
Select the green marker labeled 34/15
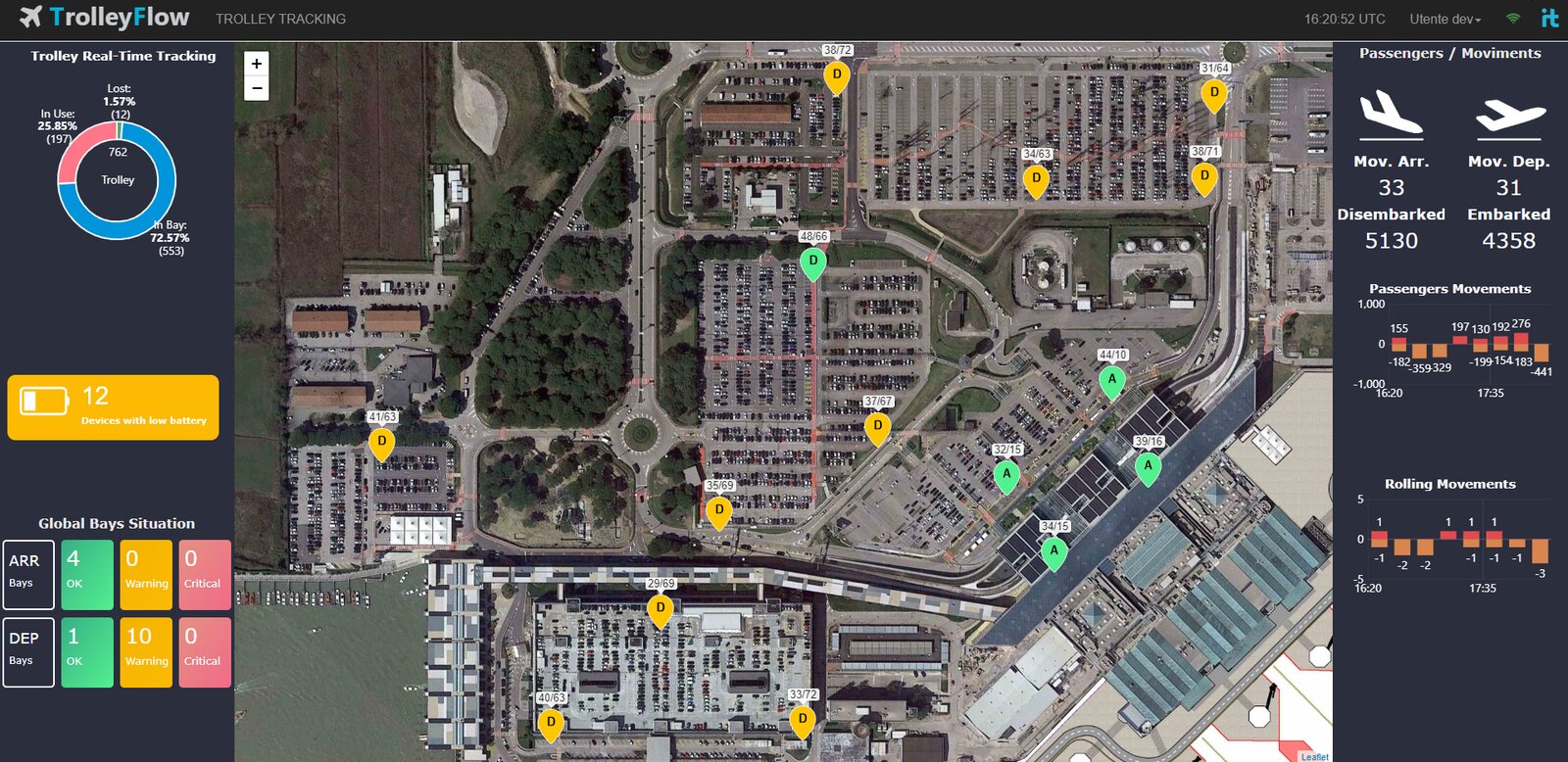tap(1053, 552)
